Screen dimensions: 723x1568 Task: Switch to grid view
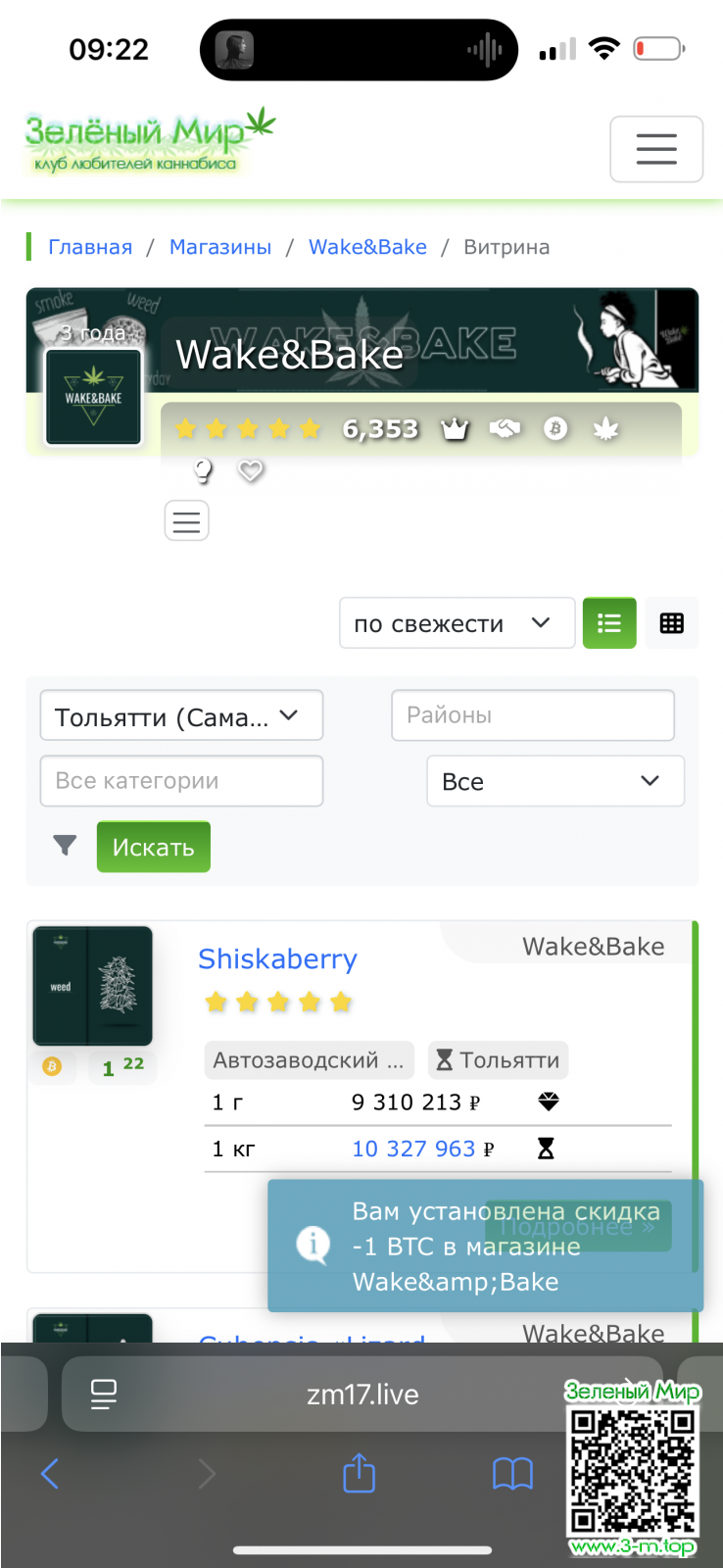click(672, 623)
